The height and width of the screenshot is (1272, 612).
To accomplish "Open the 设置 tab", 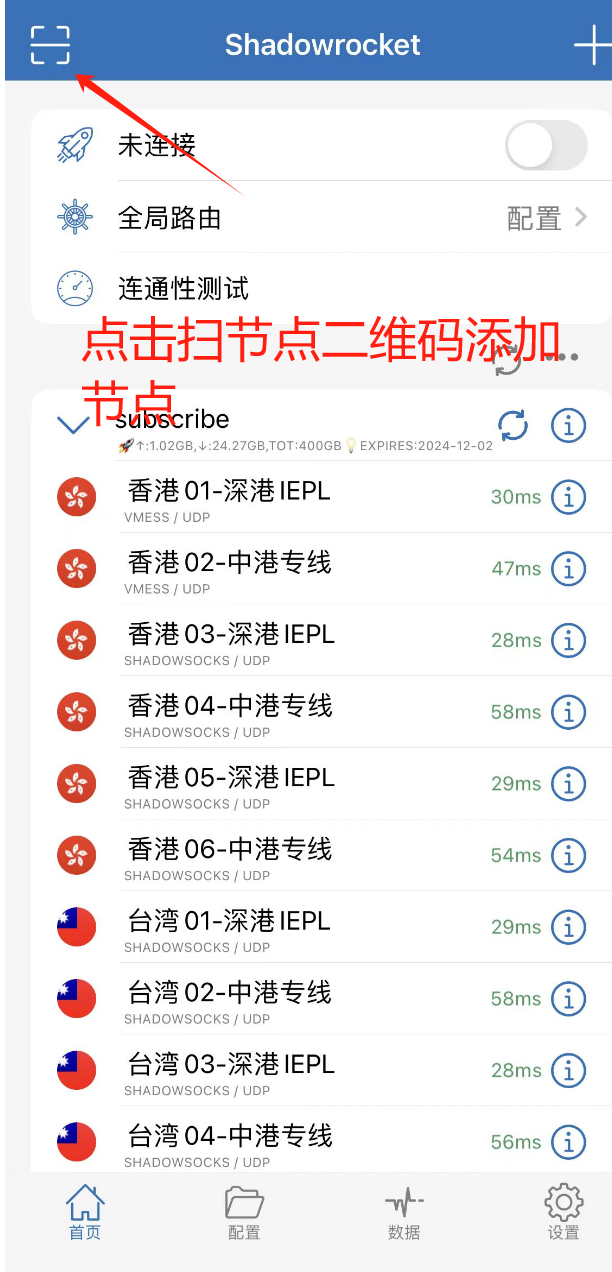I will (563, 1212).
